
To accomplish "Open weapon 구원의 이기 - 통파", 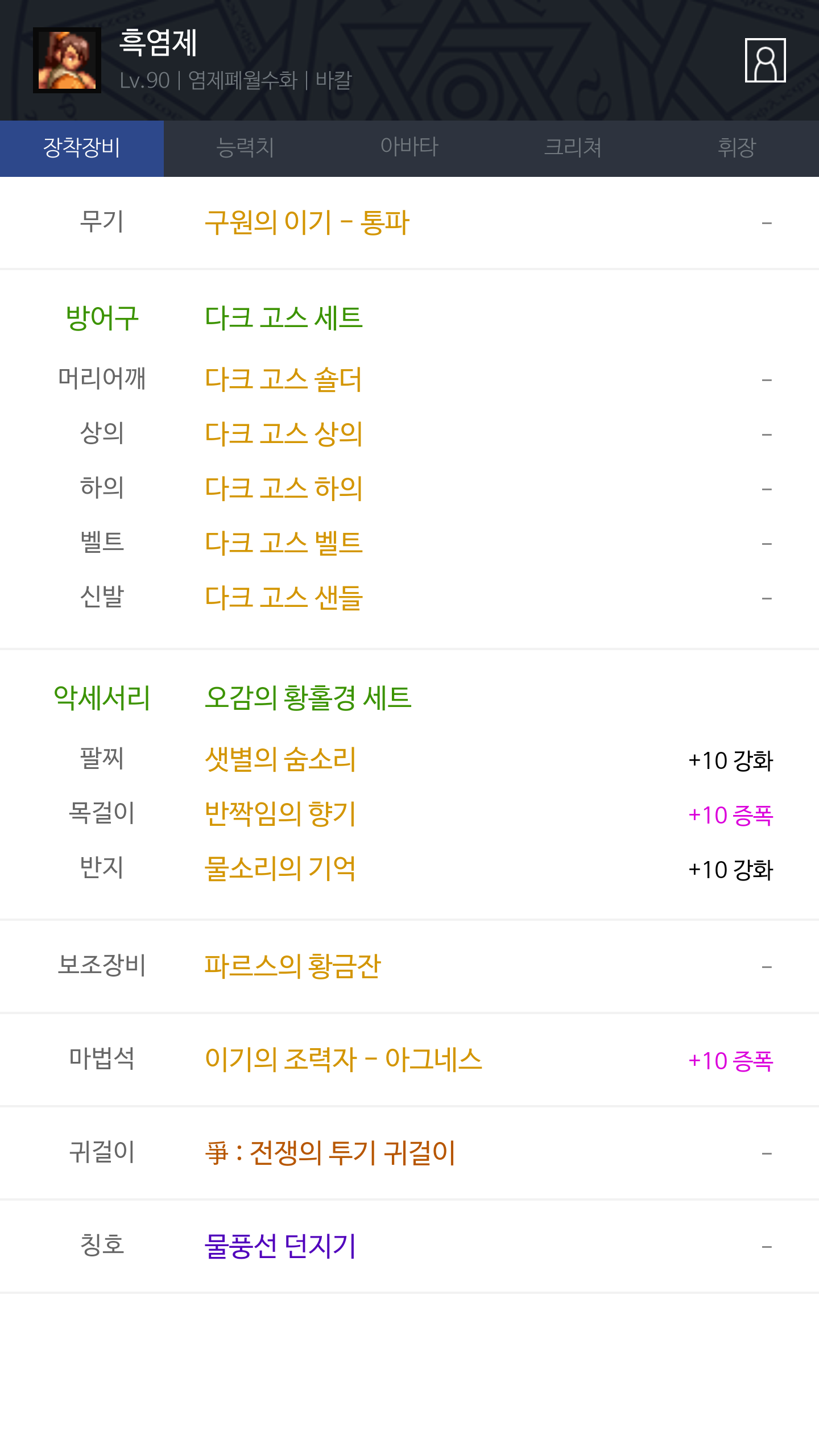I will (307, 222).
